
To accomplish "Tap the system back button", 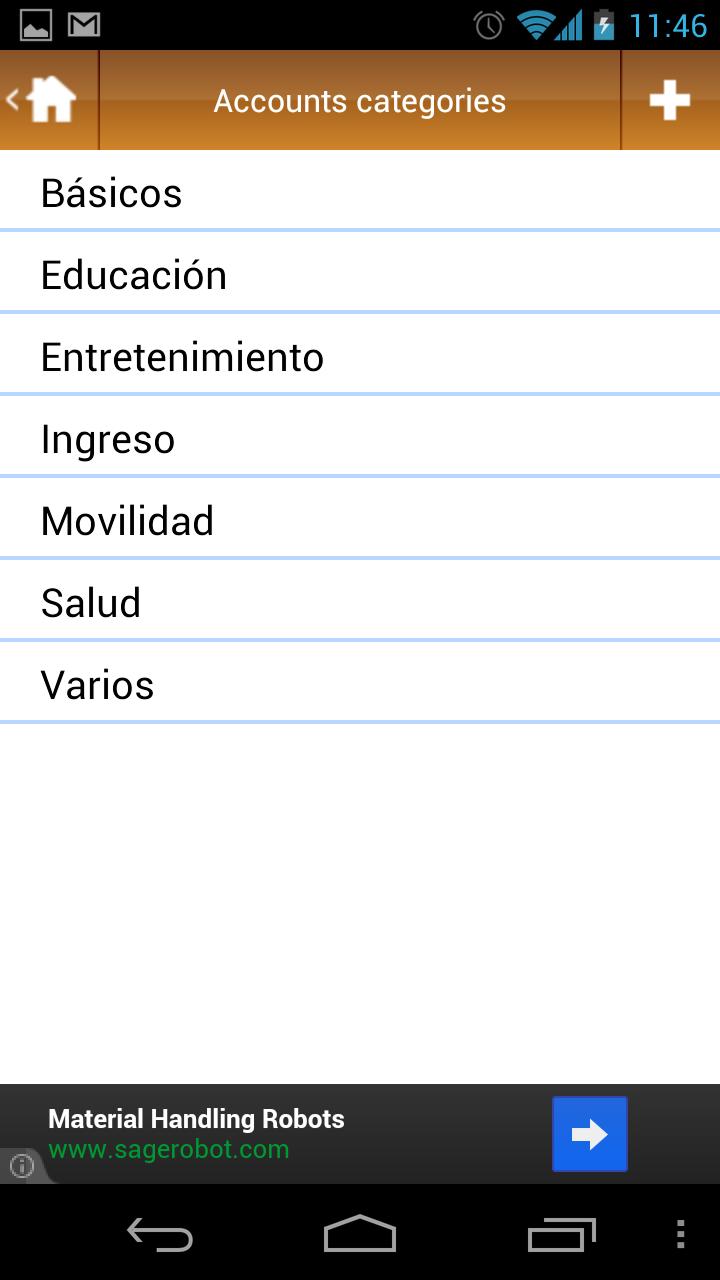I will pos(160,1236).
